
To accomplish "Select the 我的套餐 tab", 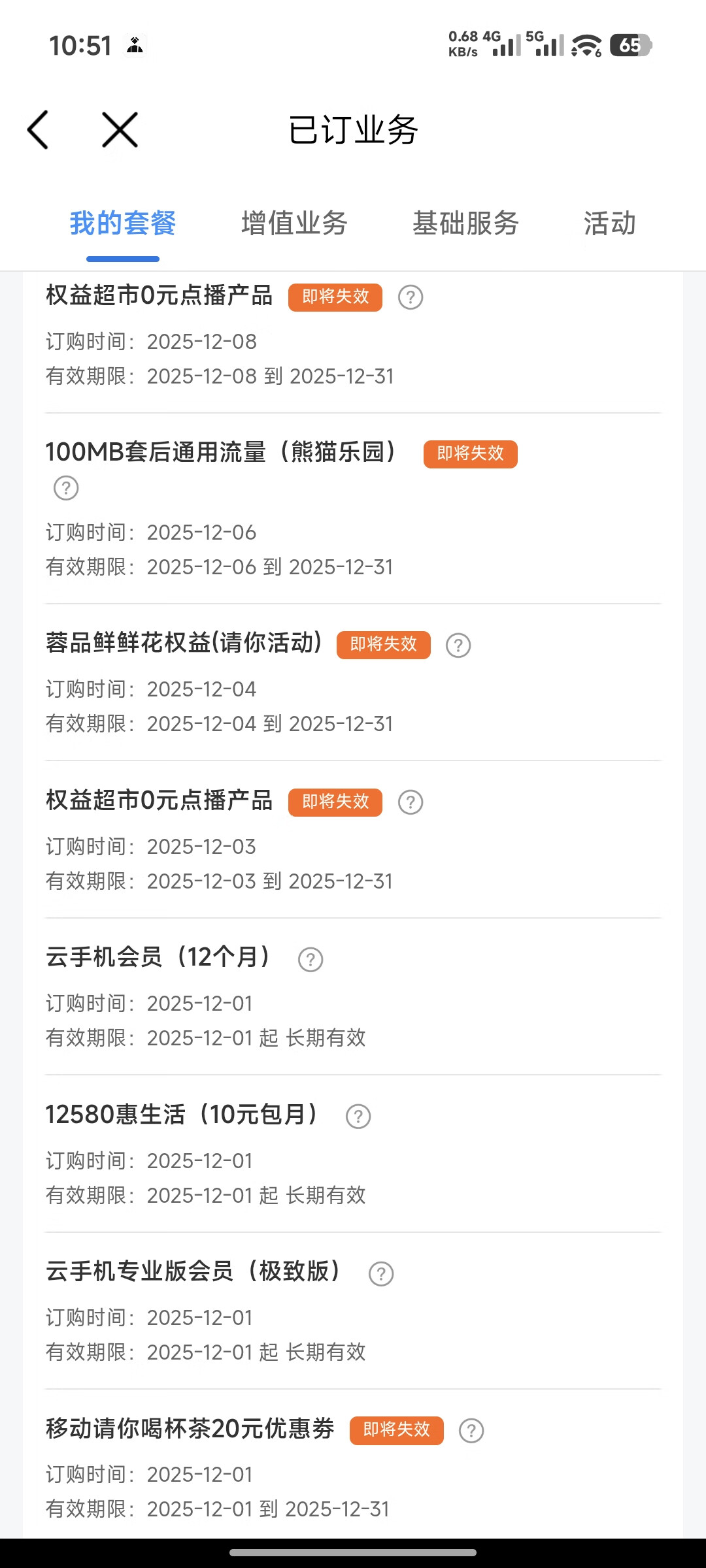I will (123, 223).
